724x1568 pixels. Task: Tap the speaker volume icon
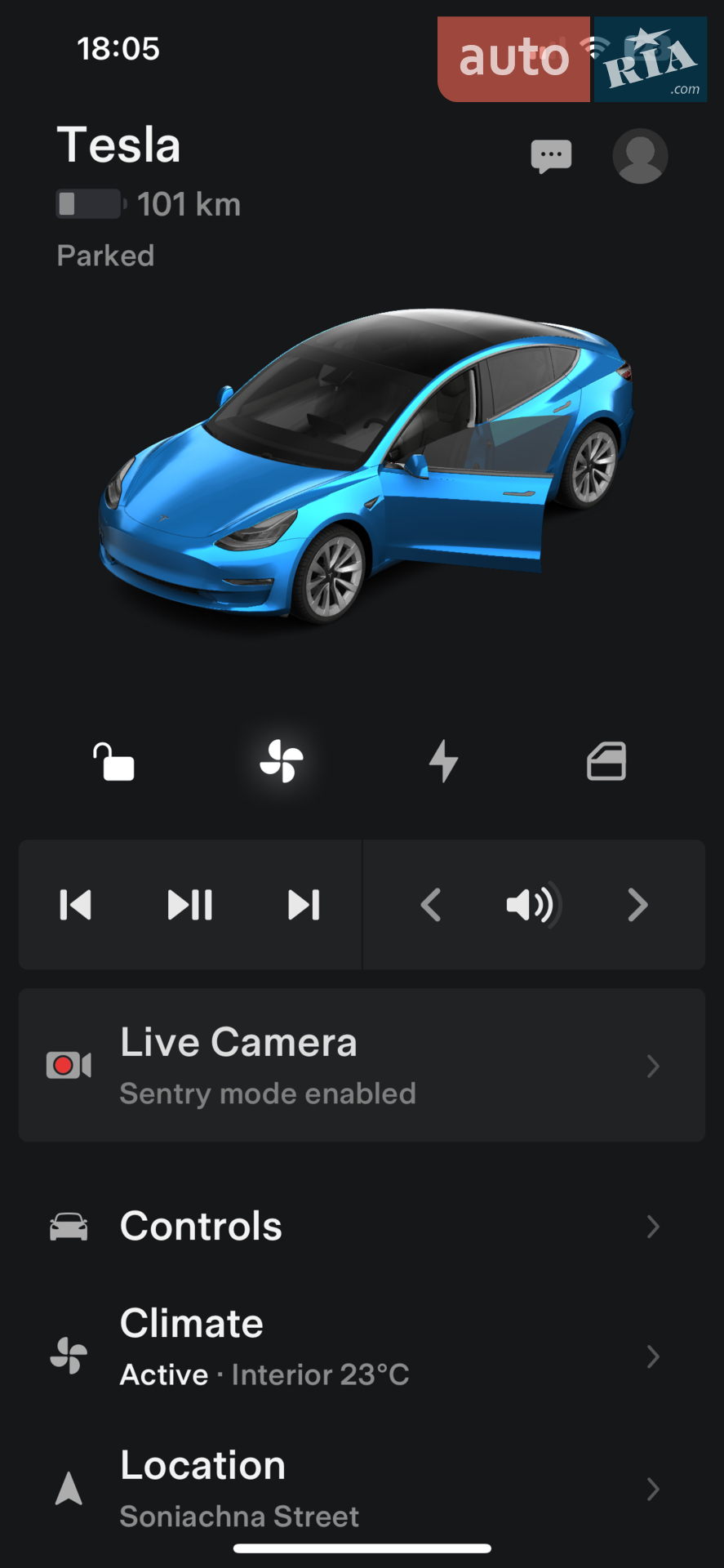pos(533,905)
